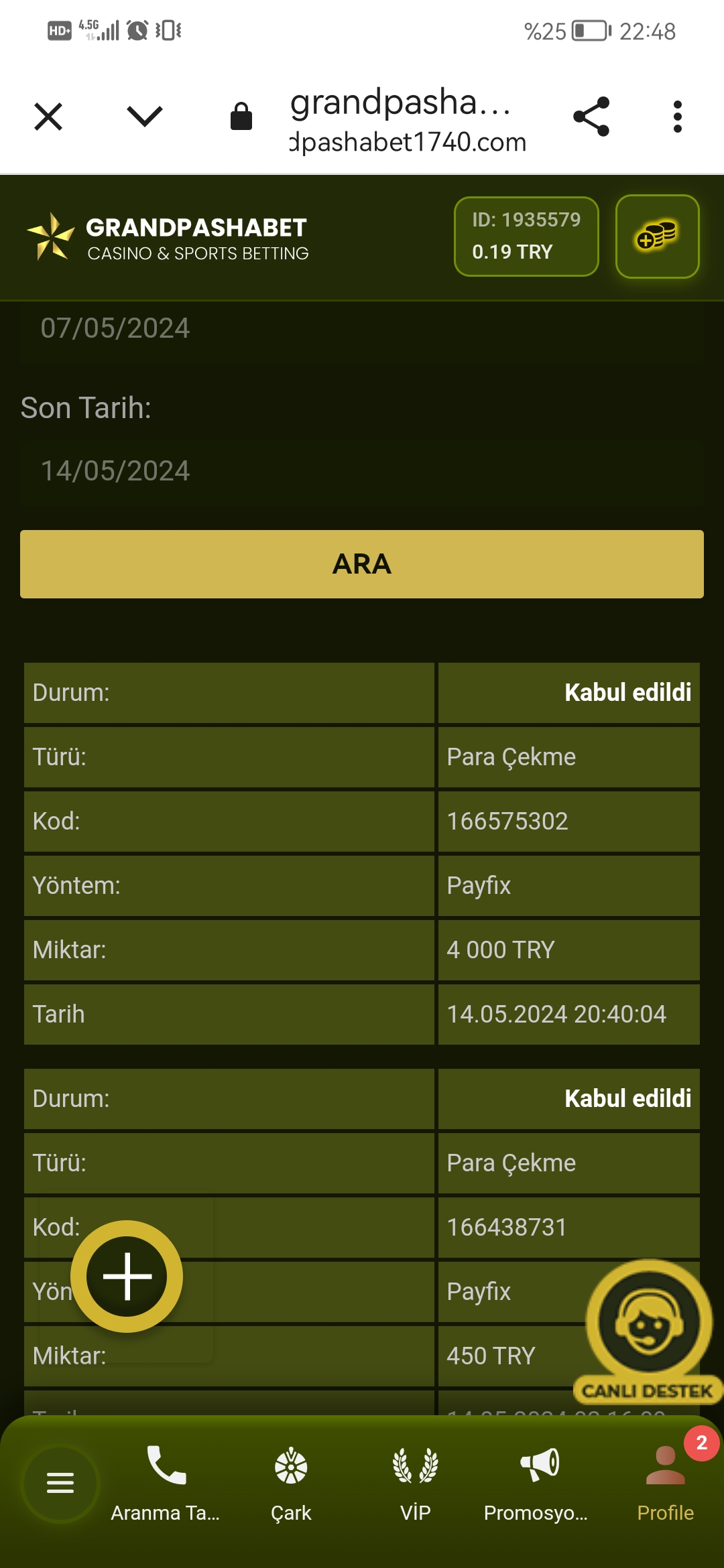This screenshot has height=1568, width=724.
Task: Open the floating plus action button
Action: (x=127, y=1276)
